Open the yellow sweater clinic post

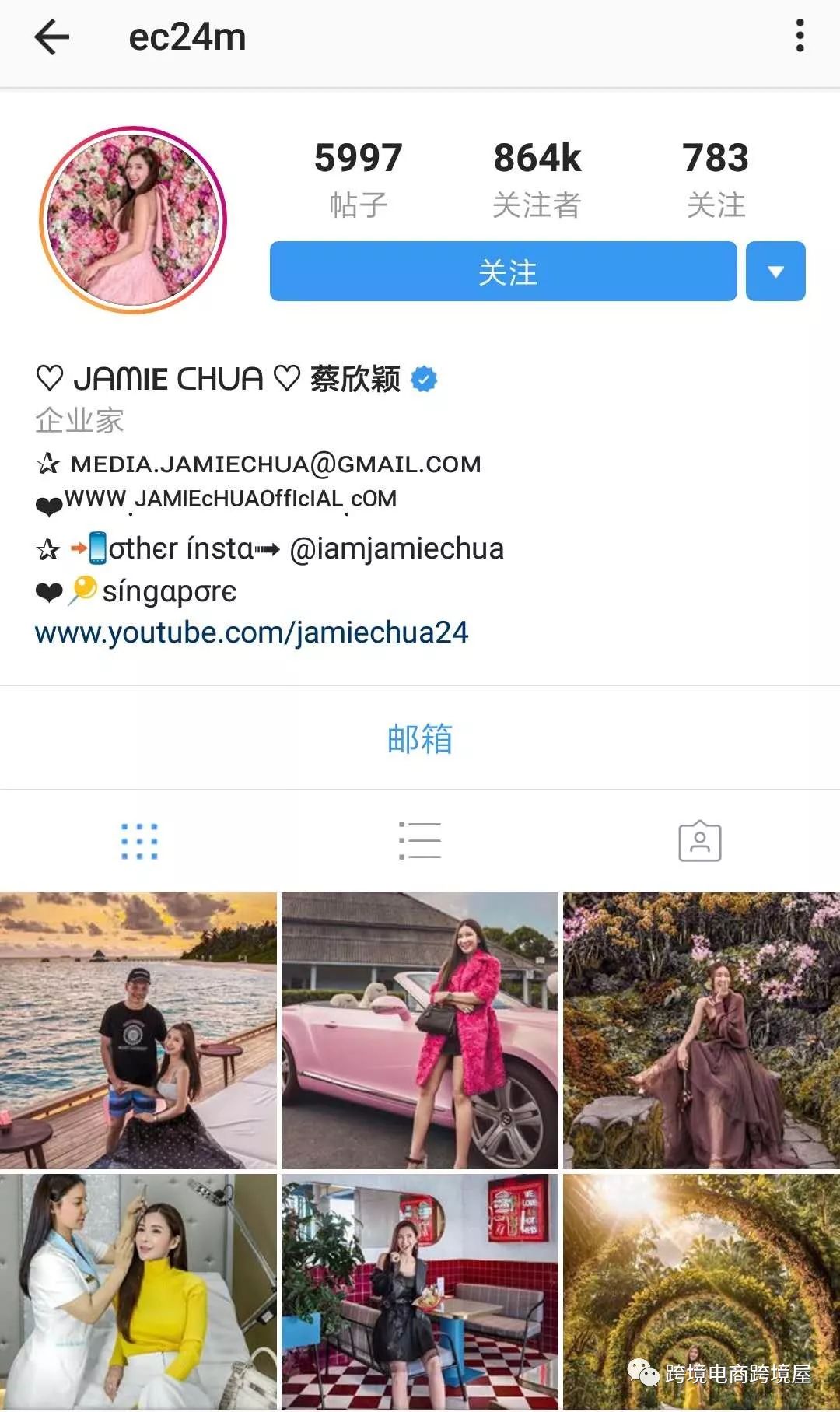138,1291
